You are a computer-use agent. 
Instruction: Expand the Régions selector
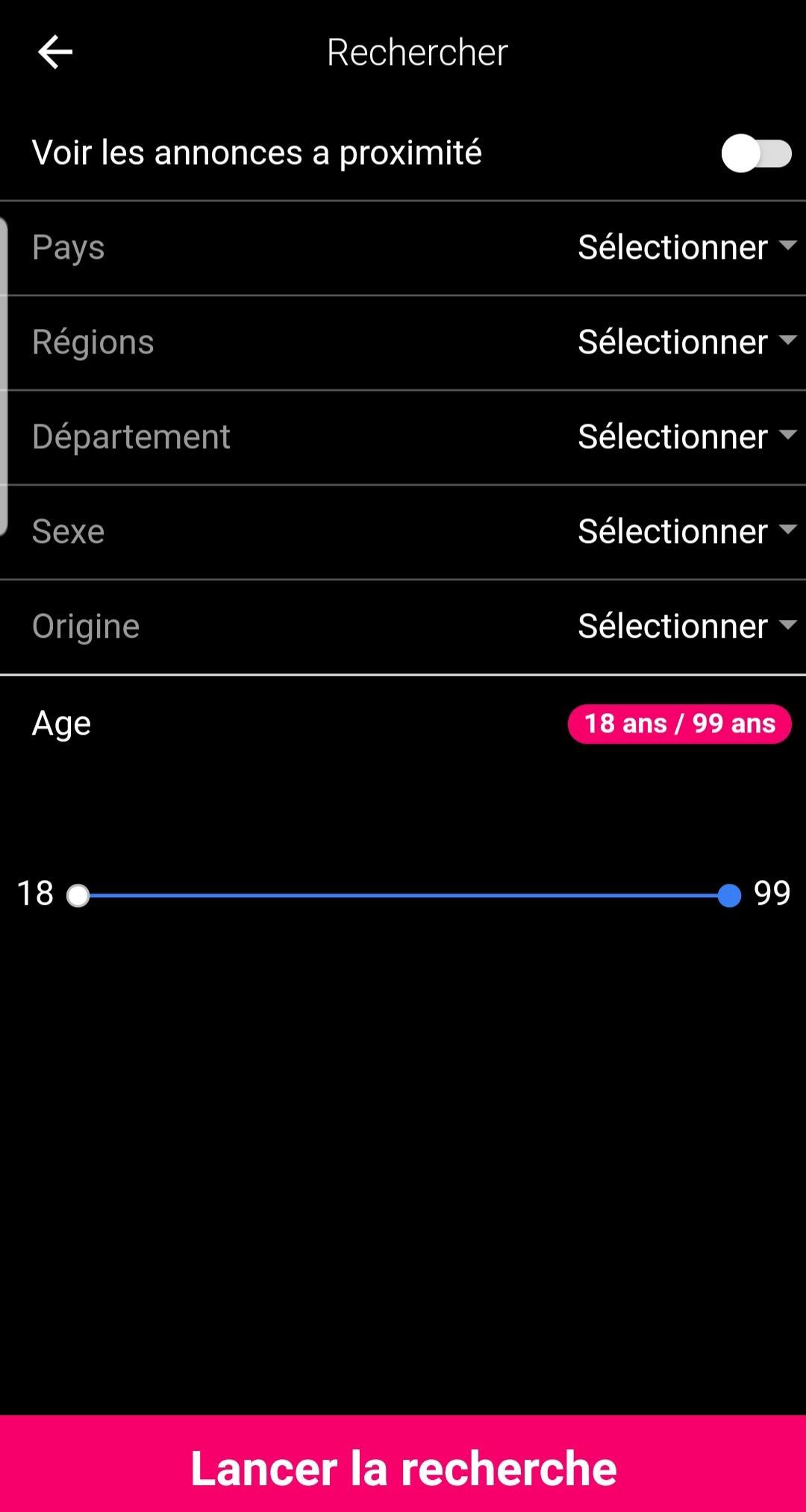pyautogui.click(x=686, y=342)
